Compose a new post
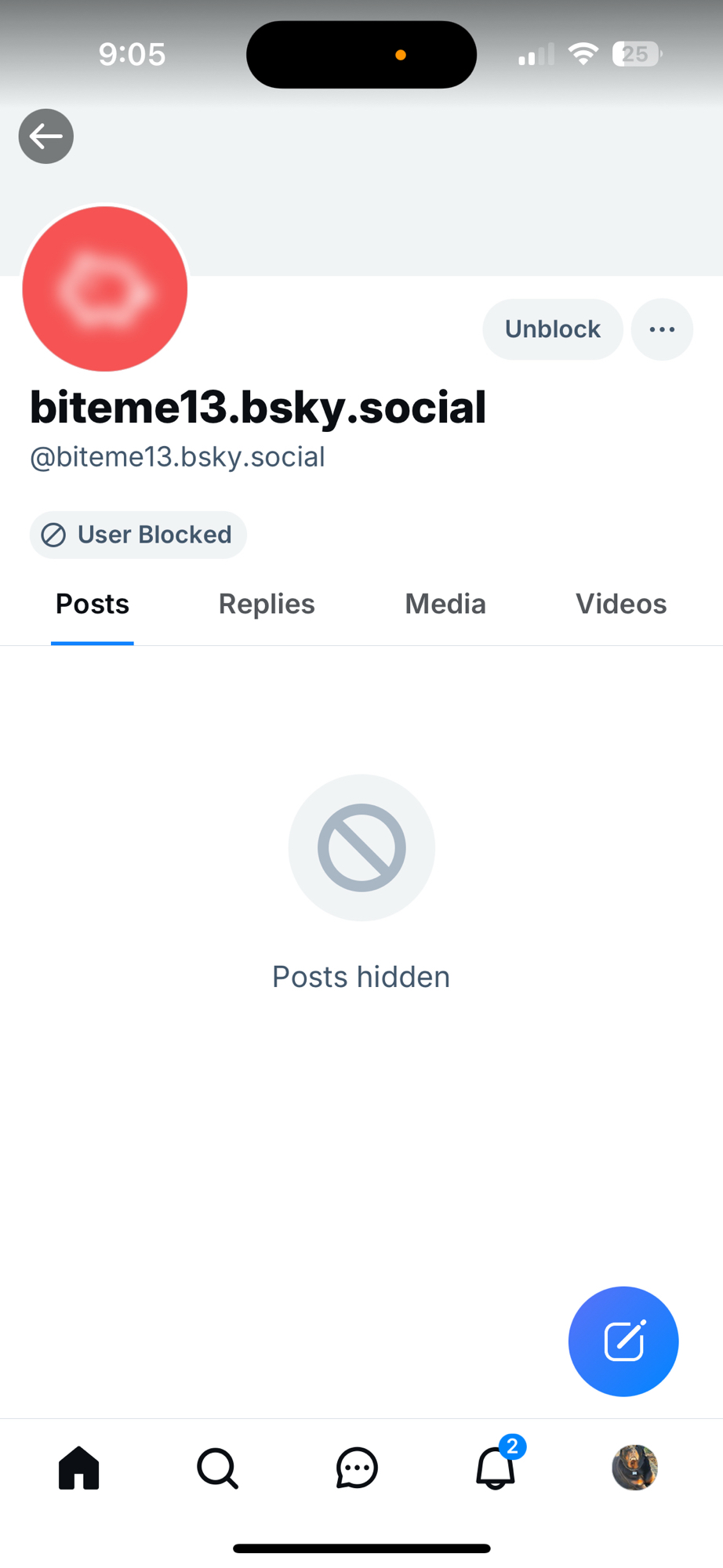The height and width of the screenshot is (1568, 723). point(623,1341)
